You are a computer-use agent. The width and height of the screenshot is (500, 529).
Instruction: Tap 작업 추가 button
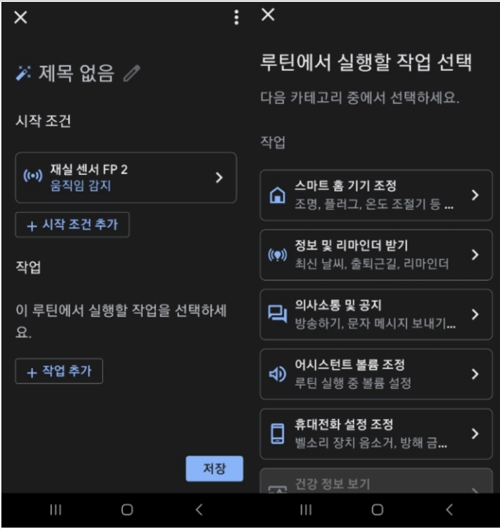tap(59, 371)
